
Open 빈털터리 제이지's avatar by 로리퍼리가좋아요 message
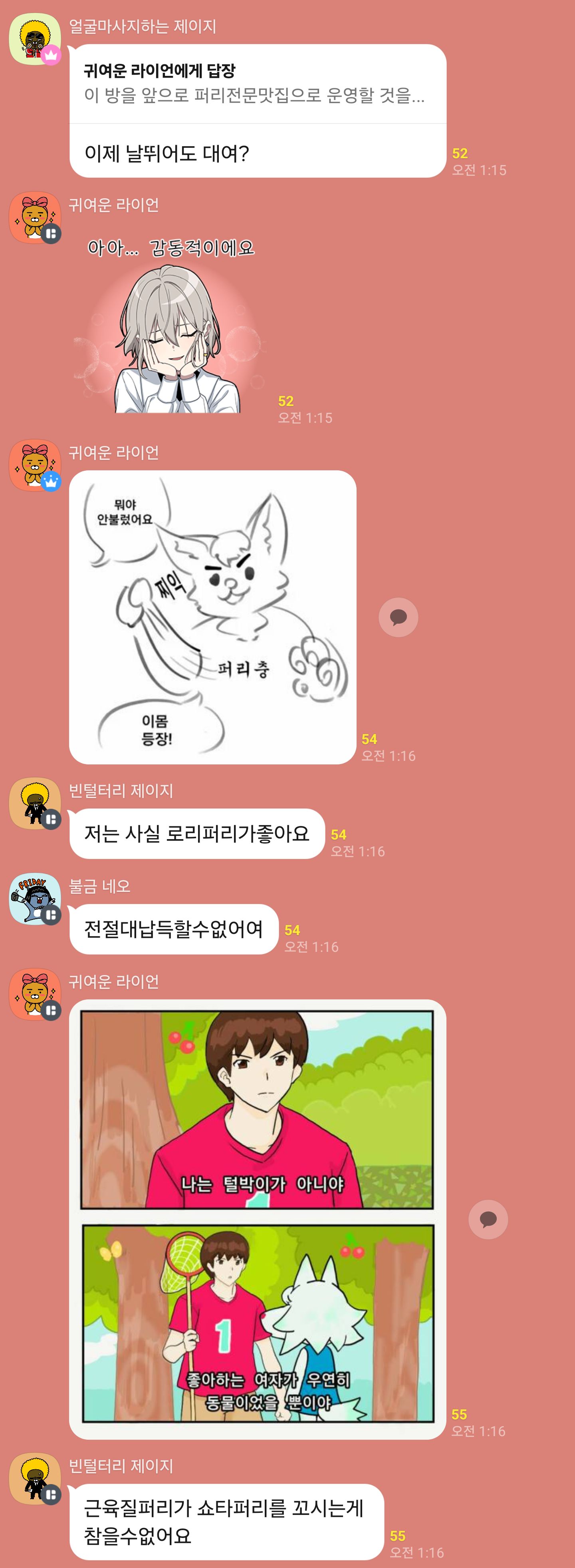(x=35, y=803)
